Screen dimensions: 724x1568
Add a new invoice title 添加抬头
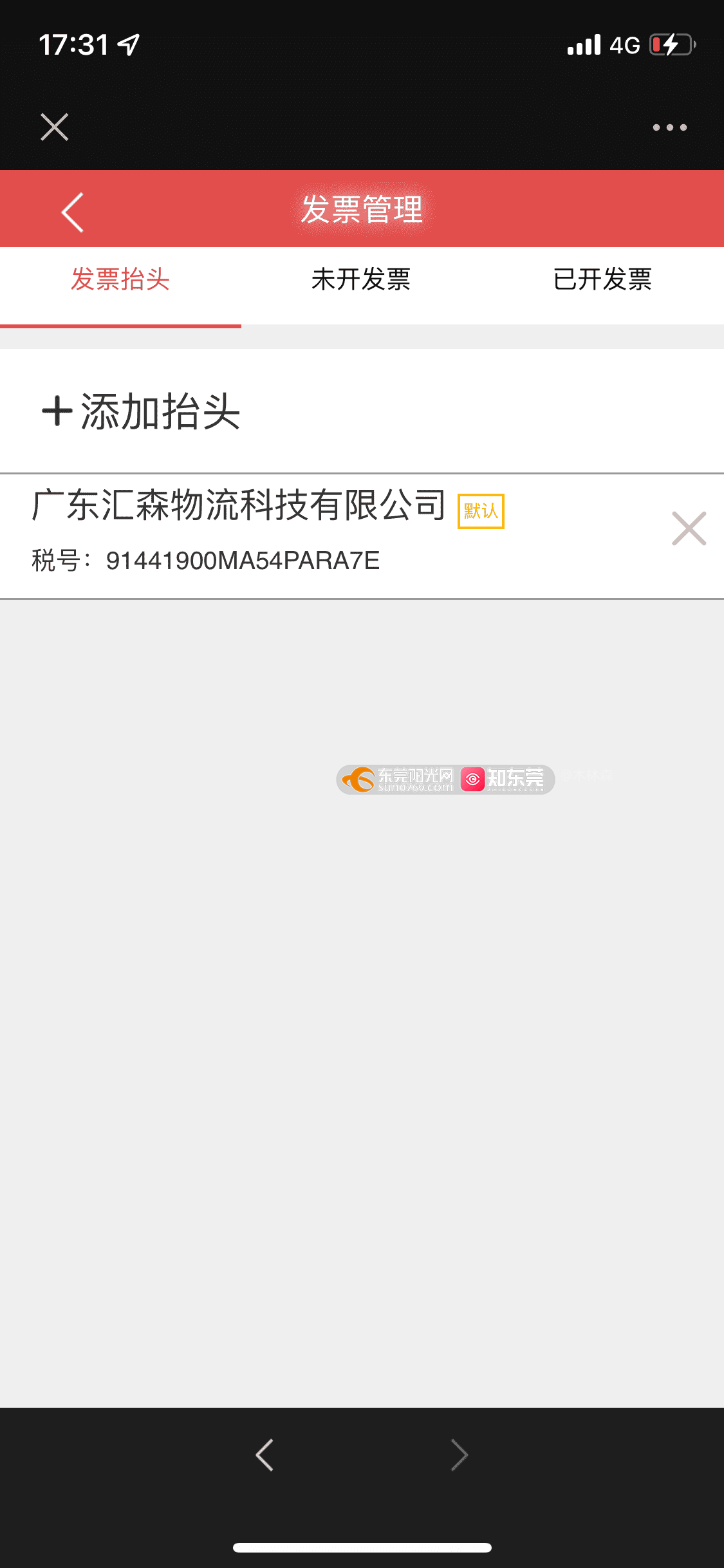(142, 411)
